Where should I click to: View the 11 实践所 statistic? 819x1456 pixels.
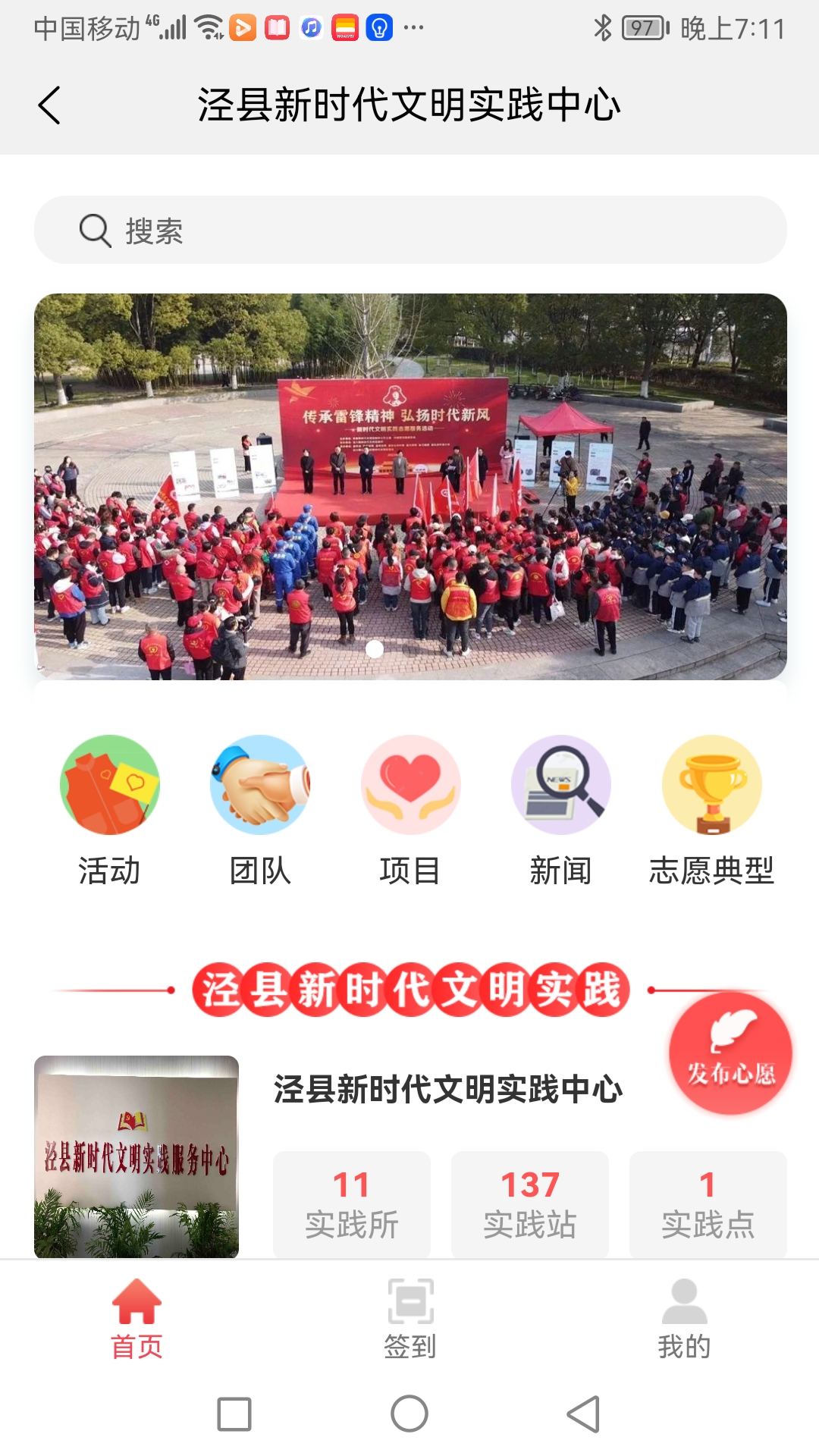click(353, 1204)
